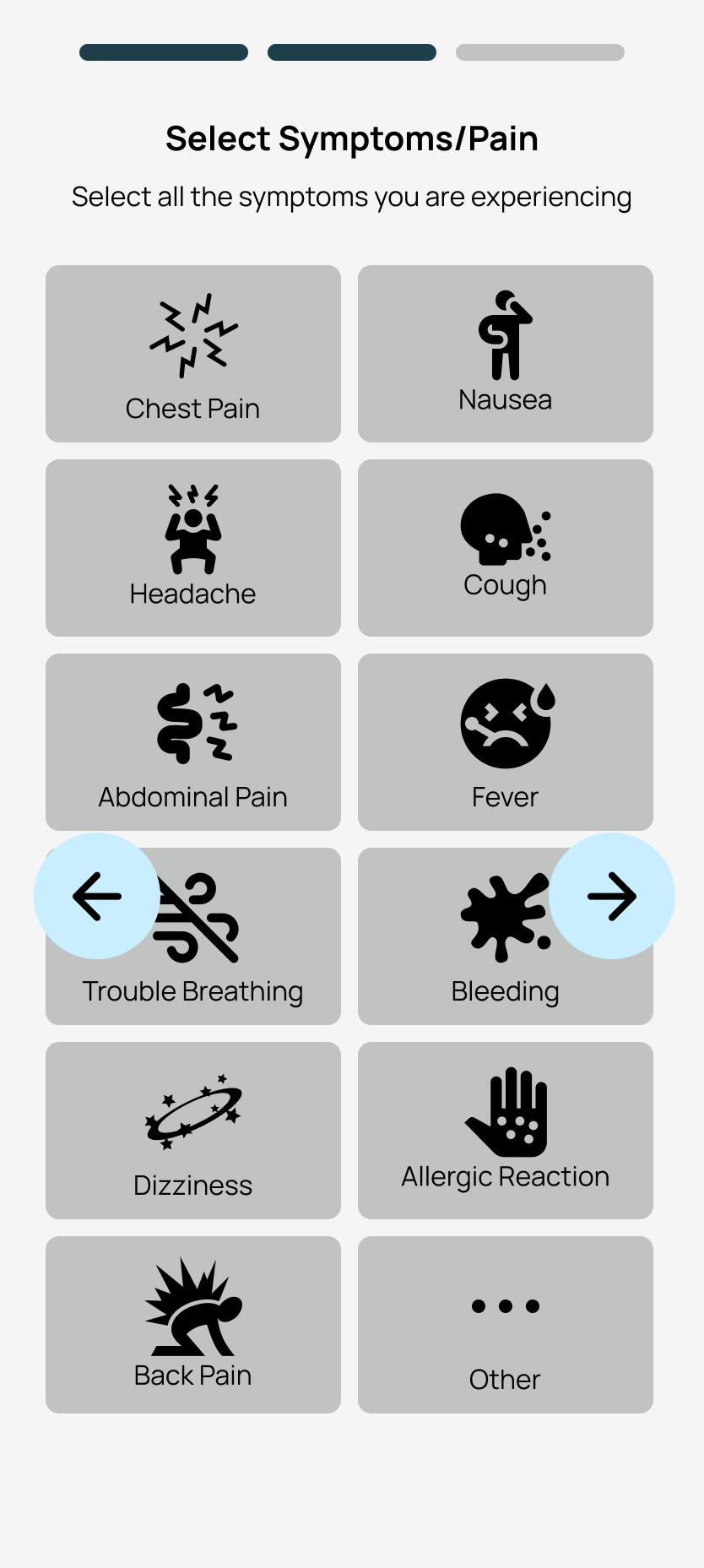Tap the Nausea symptom icon

505,334
